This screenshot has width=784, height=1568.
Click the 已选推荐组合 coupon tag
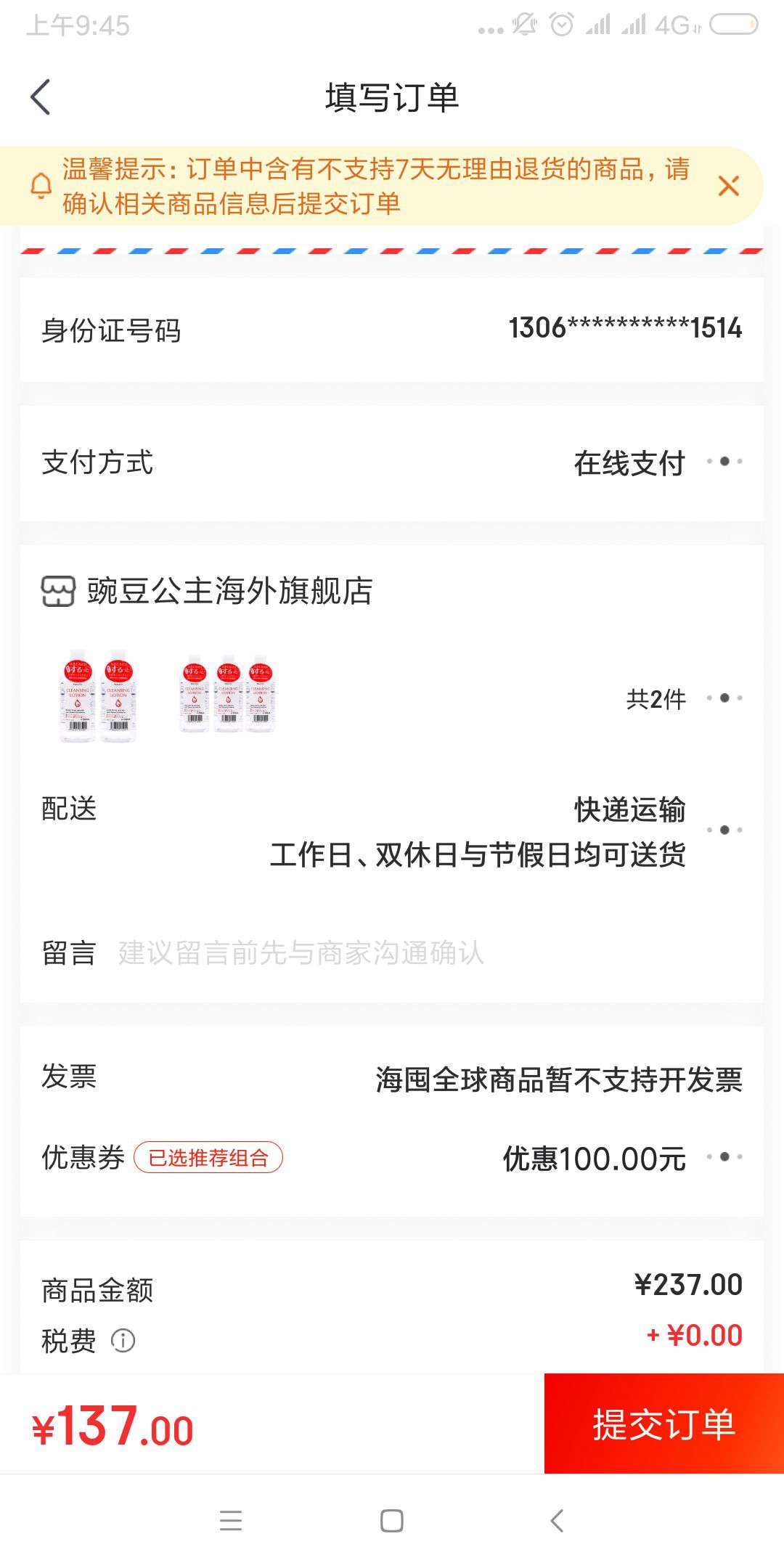pos(209,1157)
